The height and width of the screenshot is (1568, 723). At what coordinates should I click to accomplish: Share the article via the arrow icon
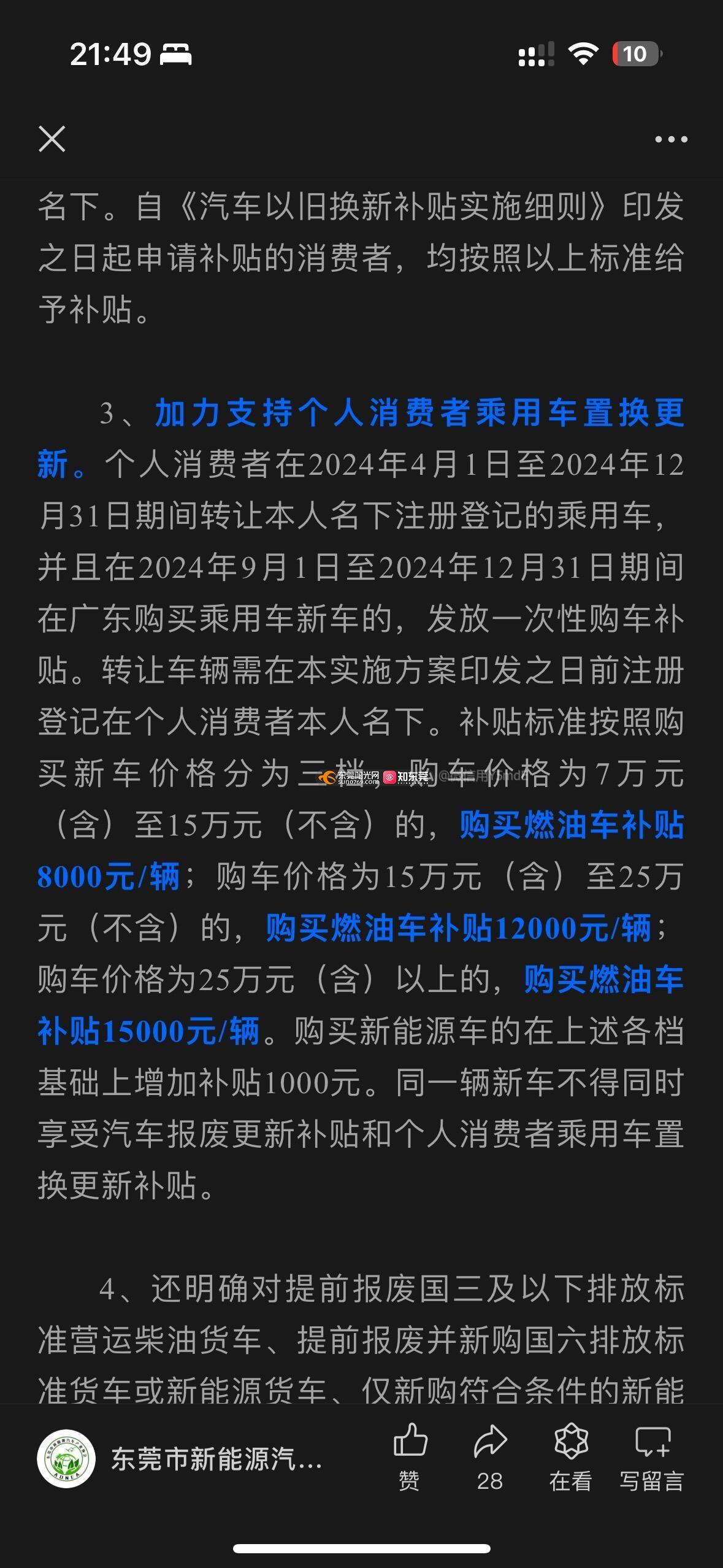(x=490, y=1457)
